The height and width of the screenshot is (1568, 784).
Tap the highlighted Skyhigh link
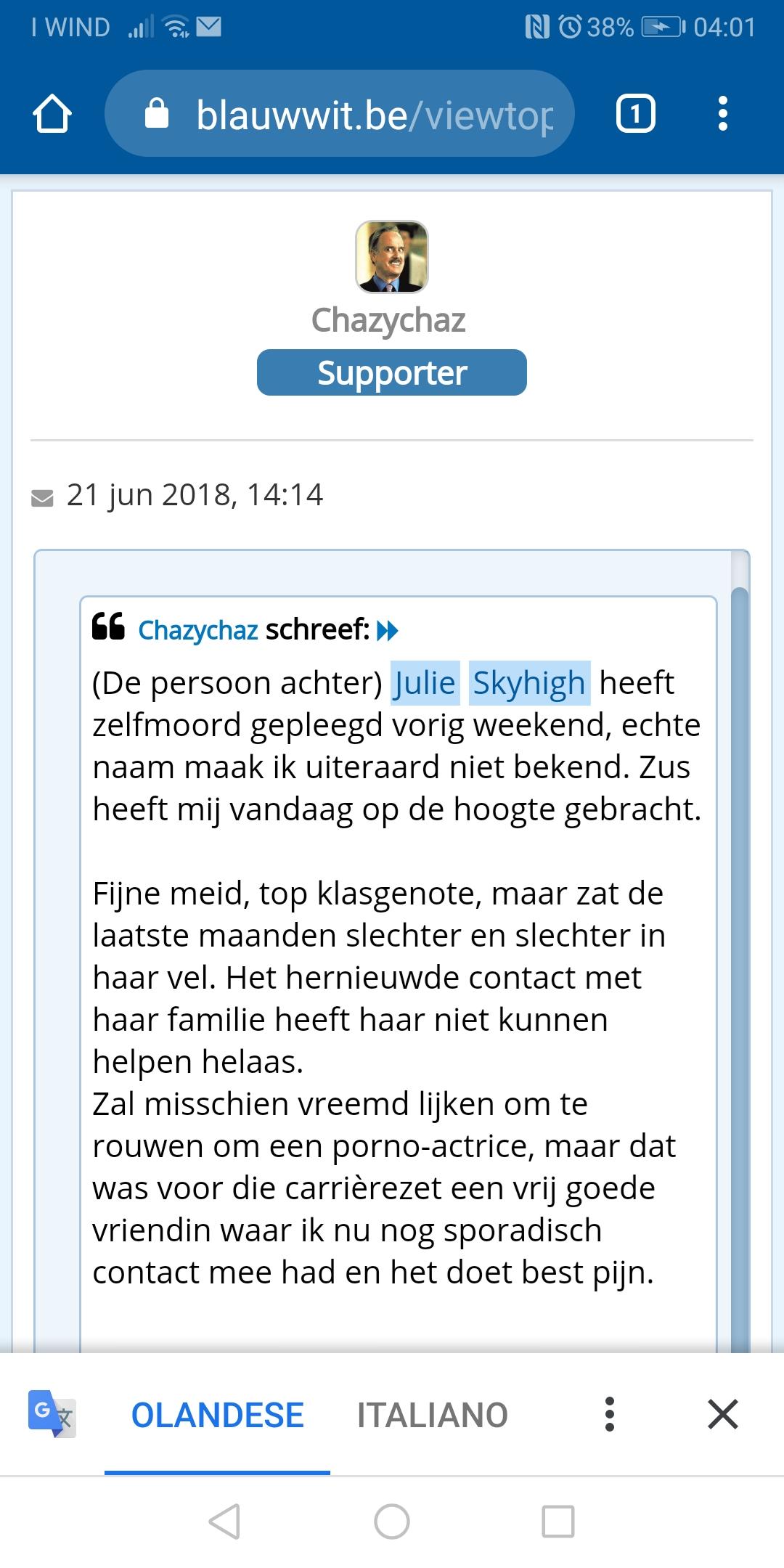click(529, 683)
